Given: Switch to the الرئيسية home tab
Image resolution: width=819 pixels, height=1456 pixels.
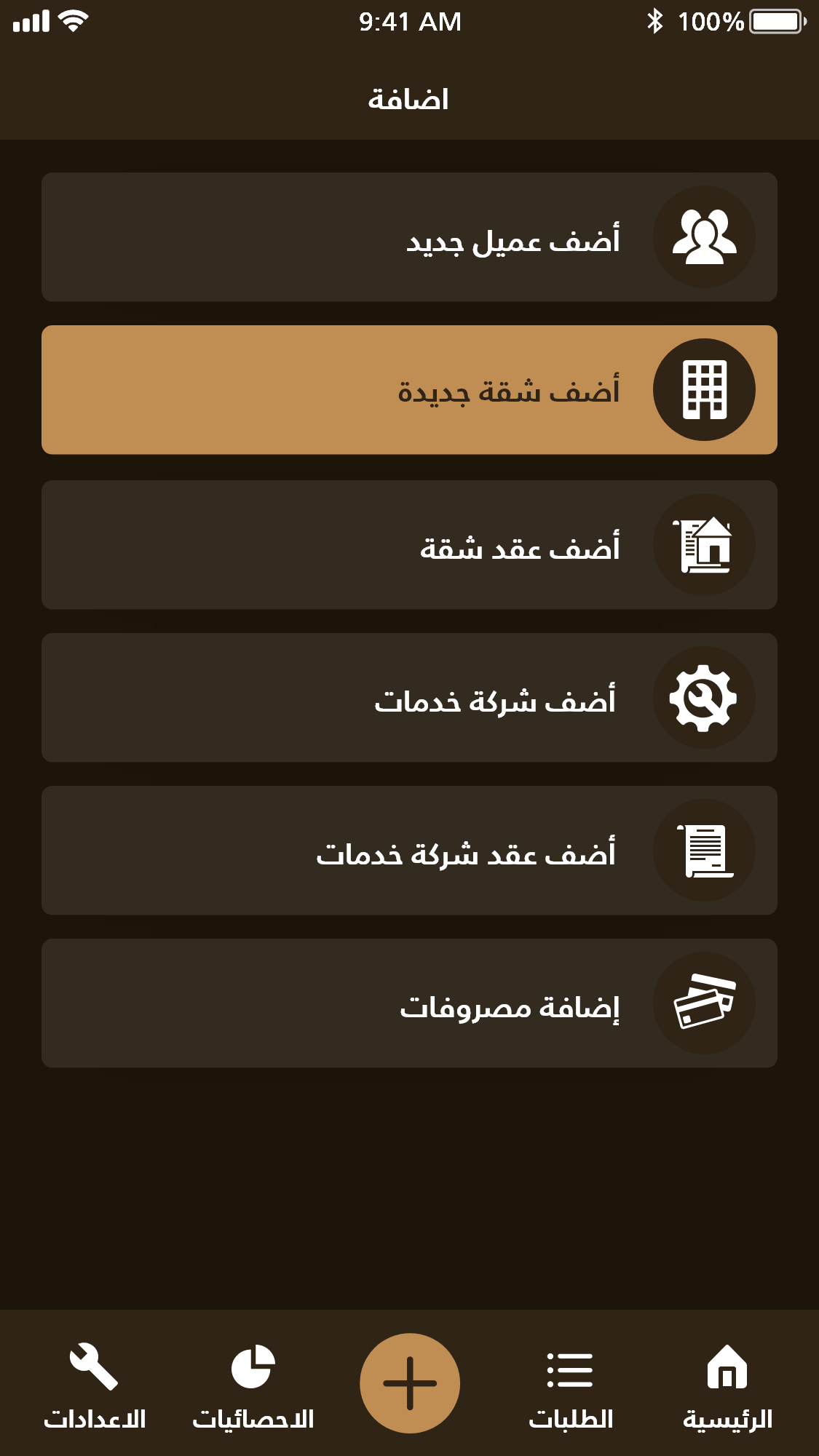Looking at the screenshot, I should 727,1385.
